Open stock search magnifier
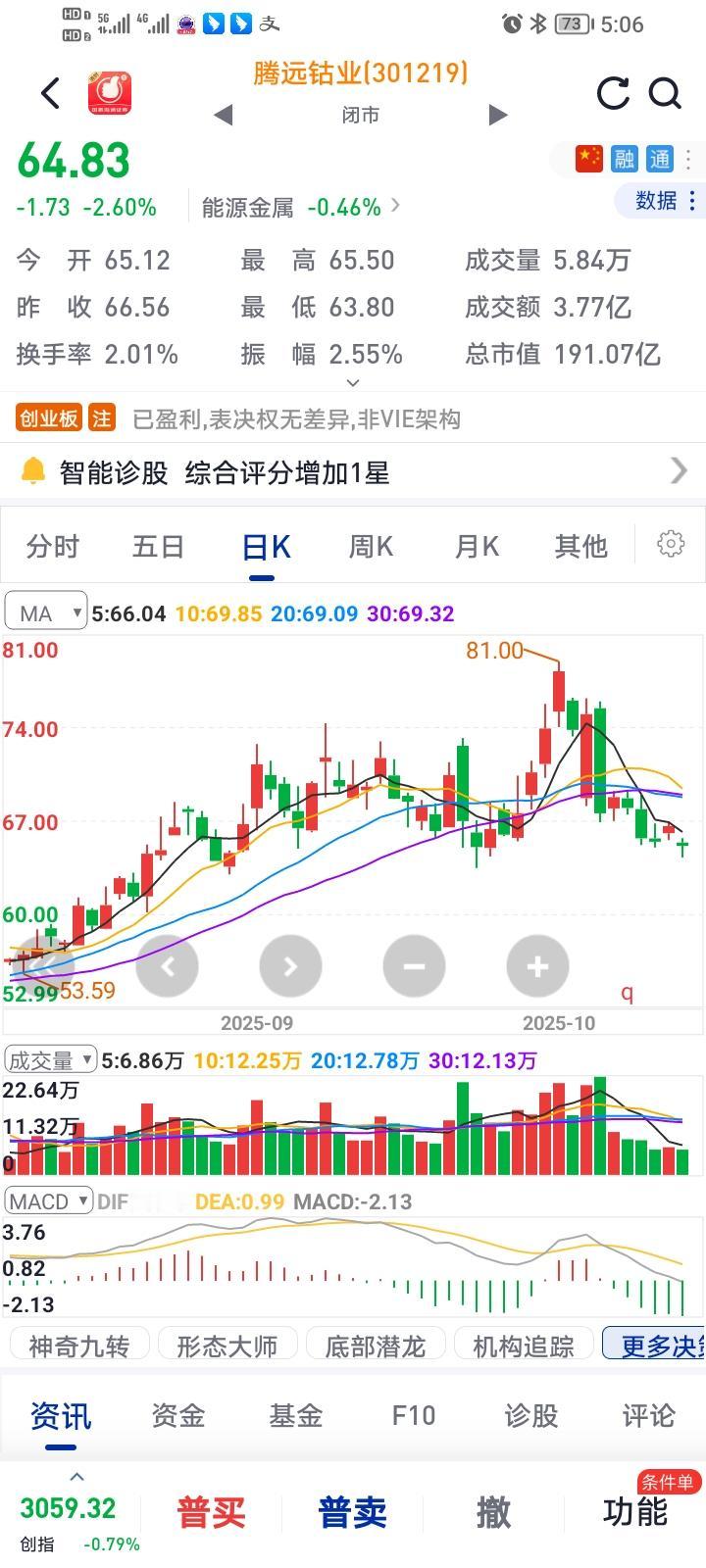This screenshot has height=1568, width=706. click(665, 94)
